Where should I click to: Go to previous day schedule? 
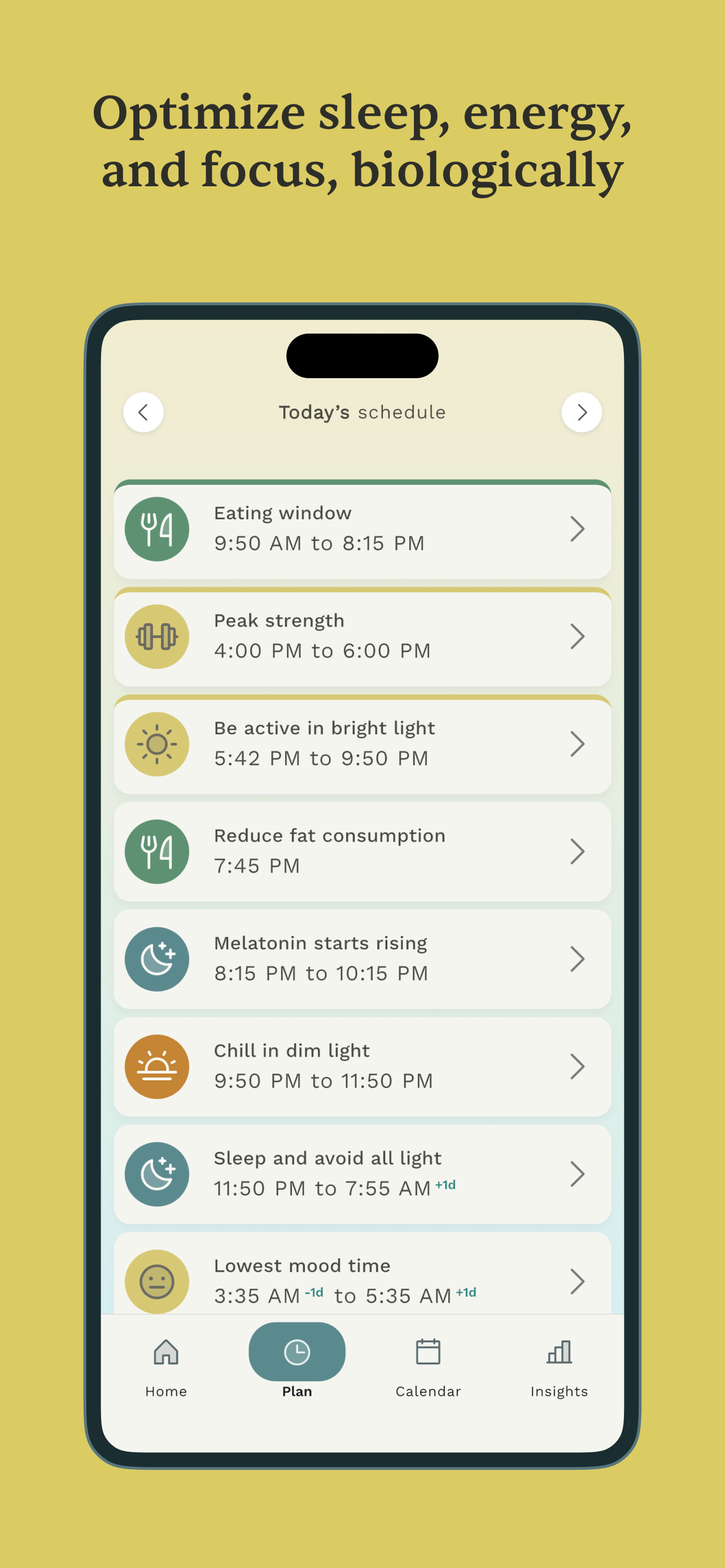coord(143,412)
